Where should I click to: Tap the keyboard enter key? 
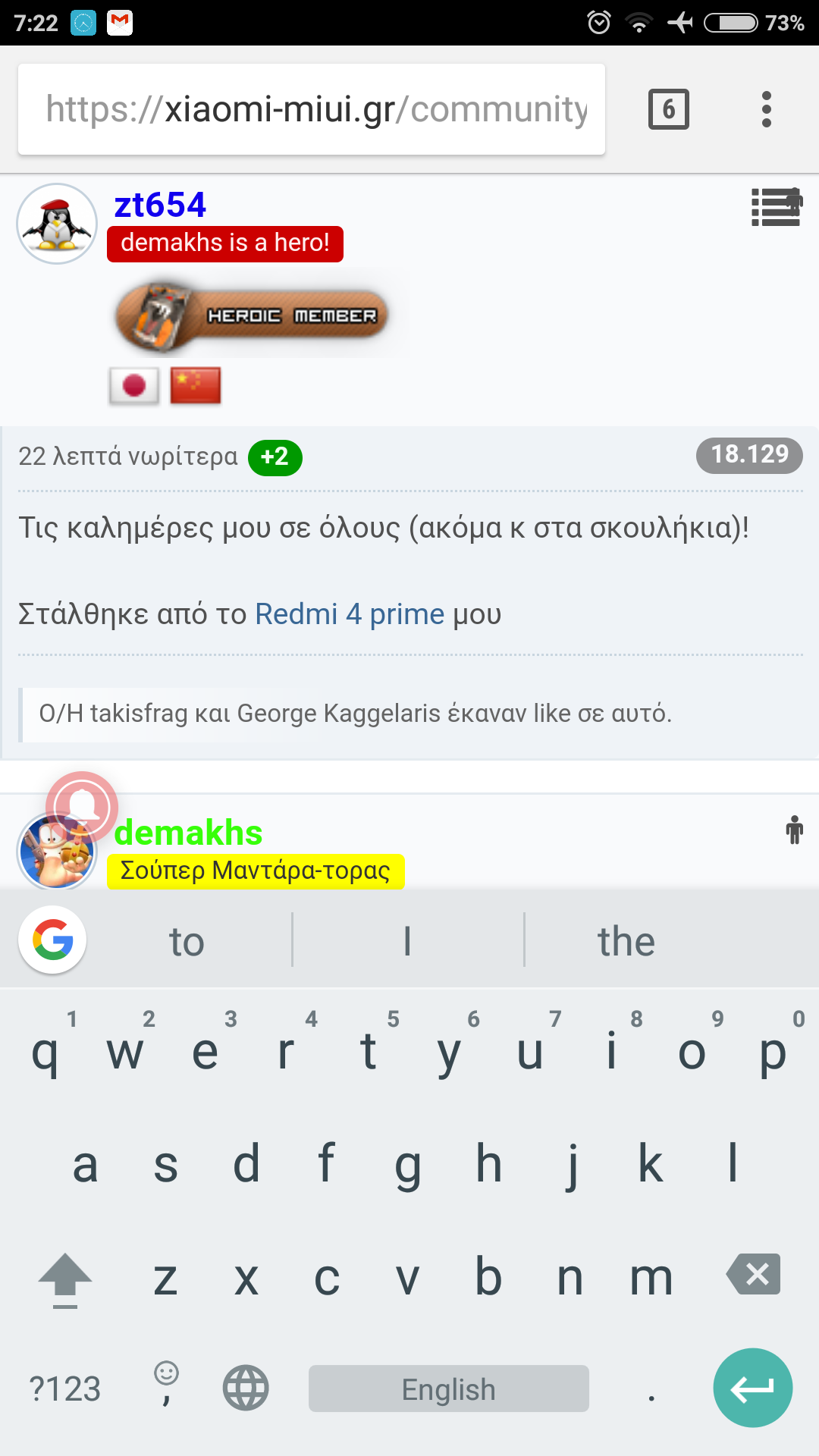coord(752,1388)
